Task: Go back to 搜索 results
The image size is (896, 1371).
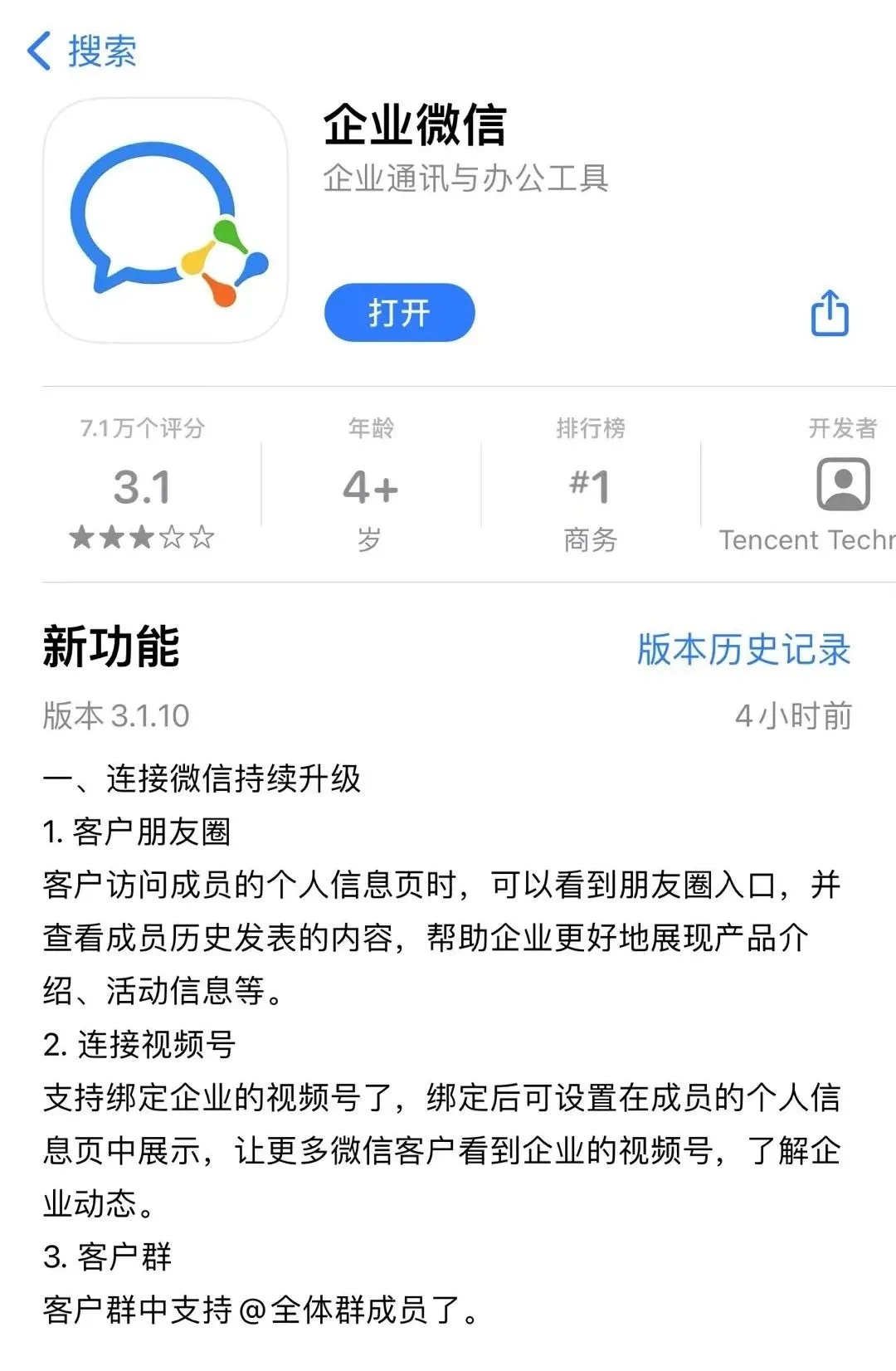Action: tap(81, 51)
